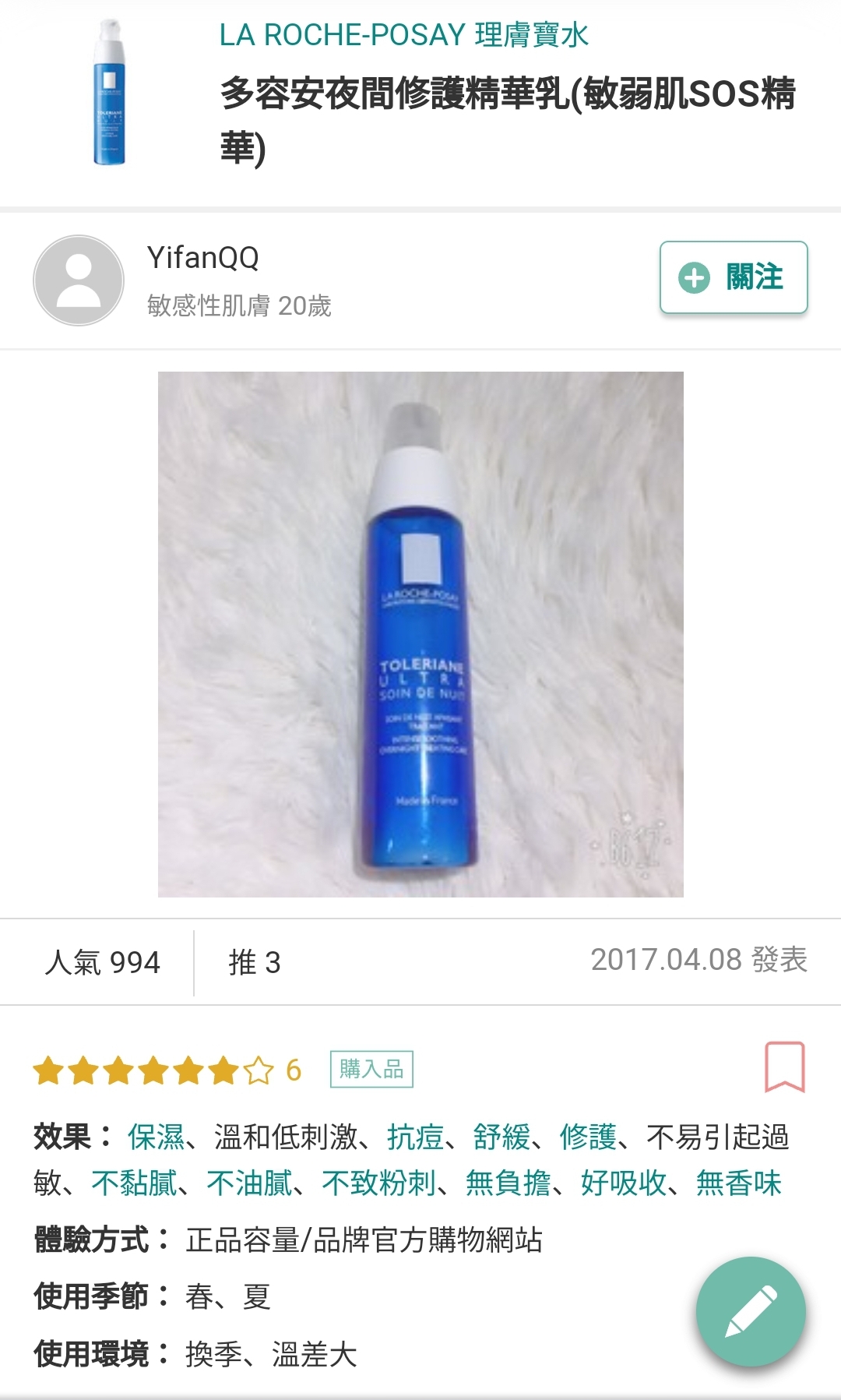Open the 修護 effect tag

[x=588, y=1137]
